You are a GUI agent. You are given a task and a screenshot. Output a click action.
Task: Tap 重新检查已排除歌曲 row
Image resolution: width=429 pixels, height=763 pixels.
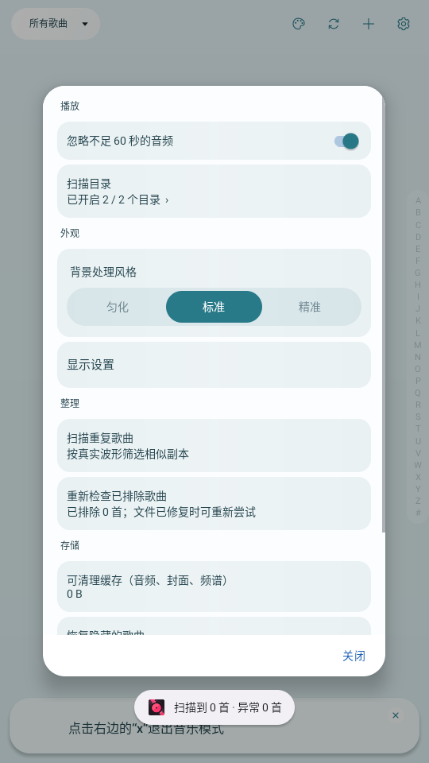214,504
